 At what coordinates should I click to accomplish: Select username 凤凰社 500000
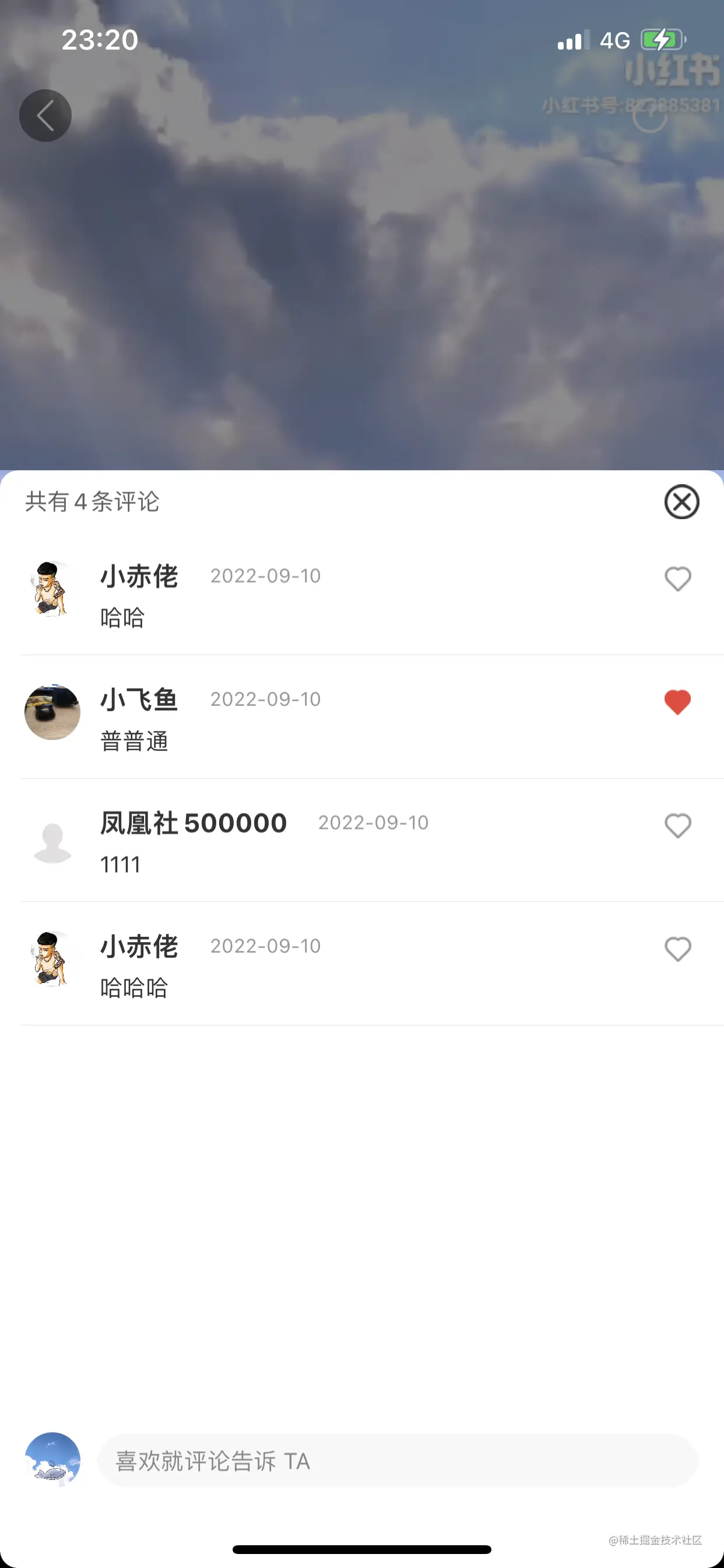[193, 822]
